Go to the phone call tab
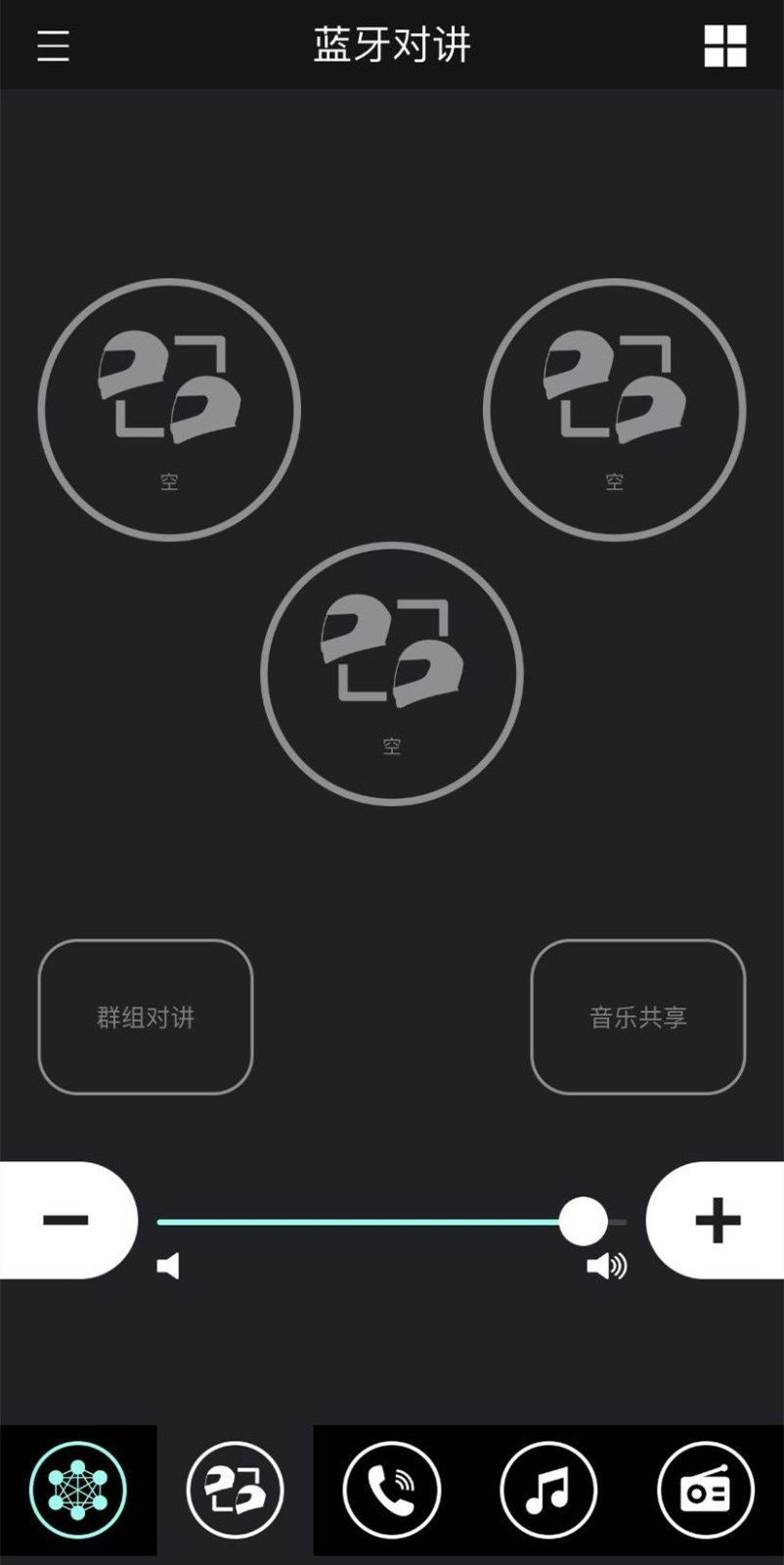 [x=391, y=1490]
